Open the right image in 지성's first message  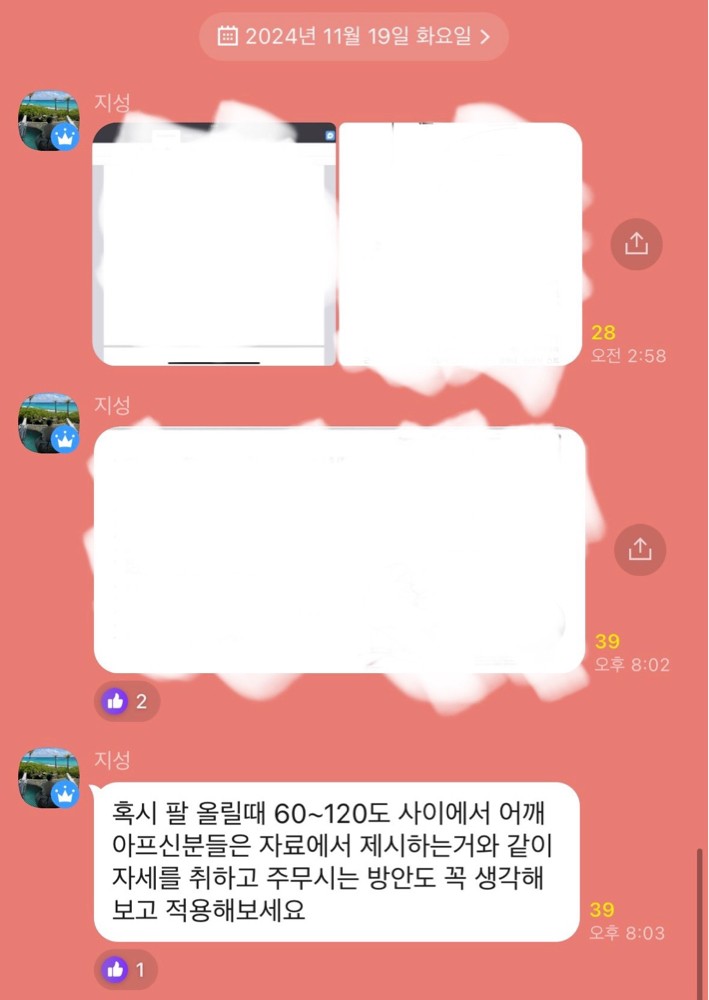click(460, 244)
